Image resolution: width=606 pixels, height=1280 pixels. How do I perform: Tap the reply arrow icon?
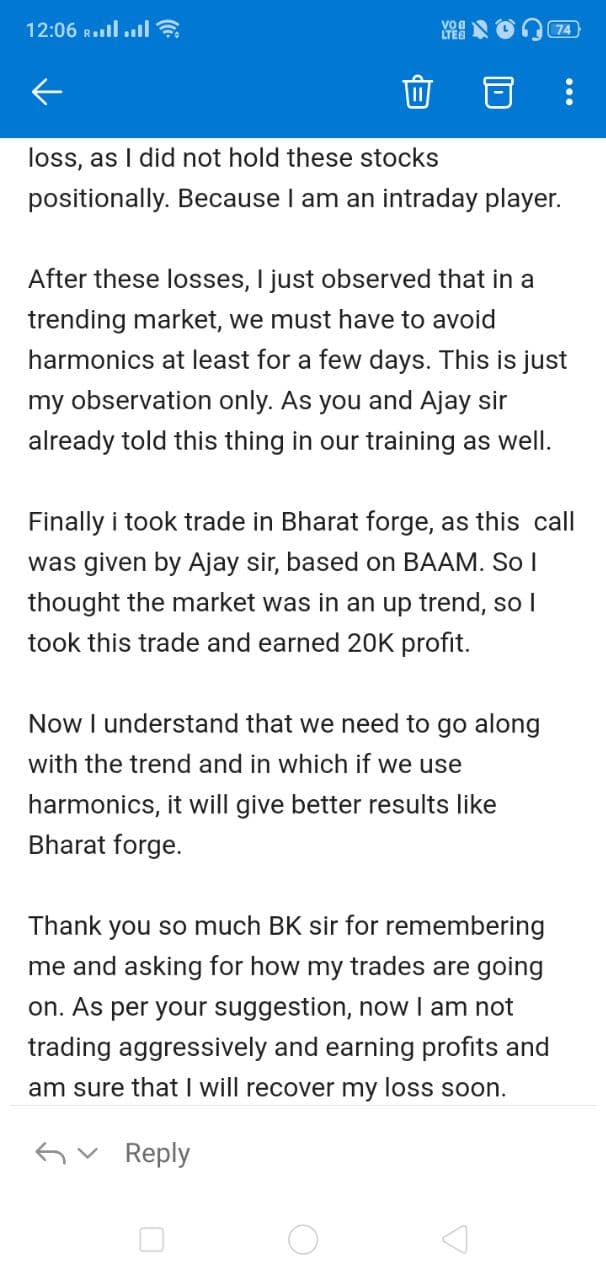point(50,1153)
